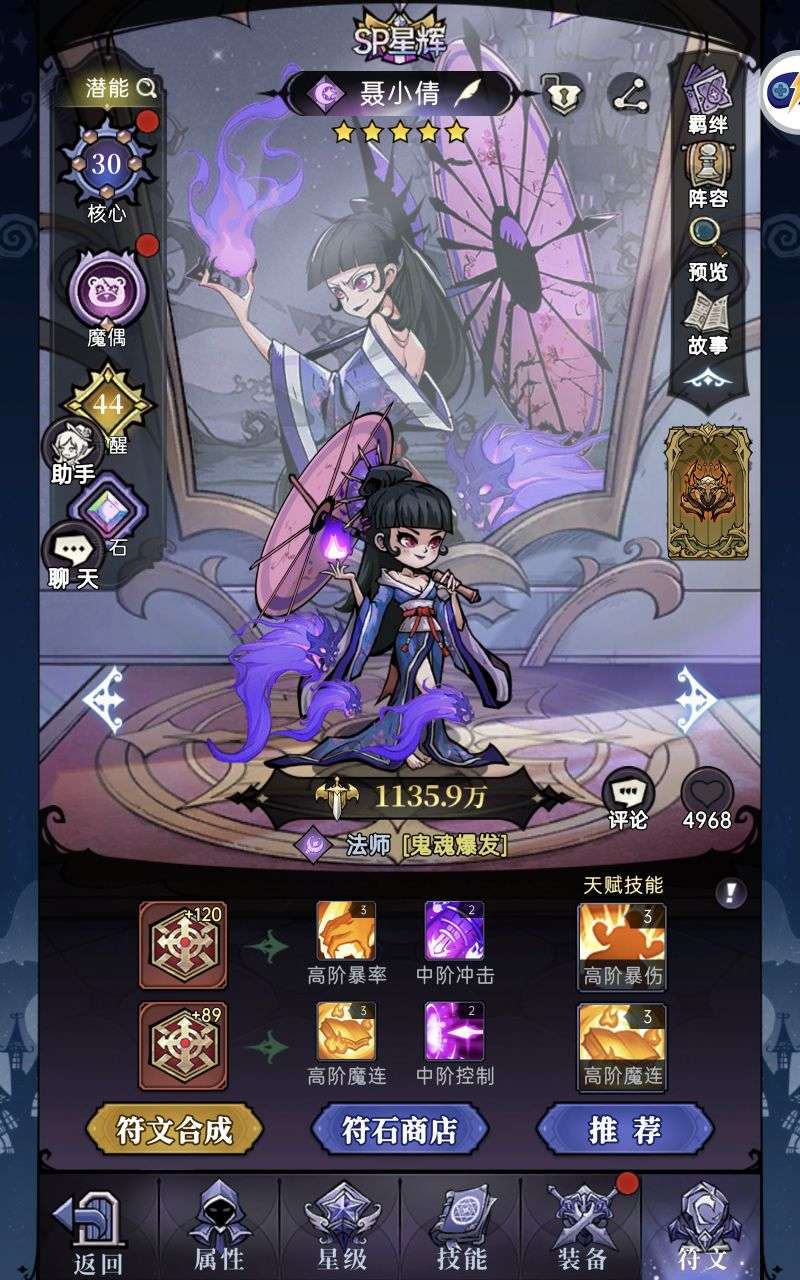Like this hero with the heart icon
Image resolution: width=800 pixels, height=1280 pixels.
707,800
